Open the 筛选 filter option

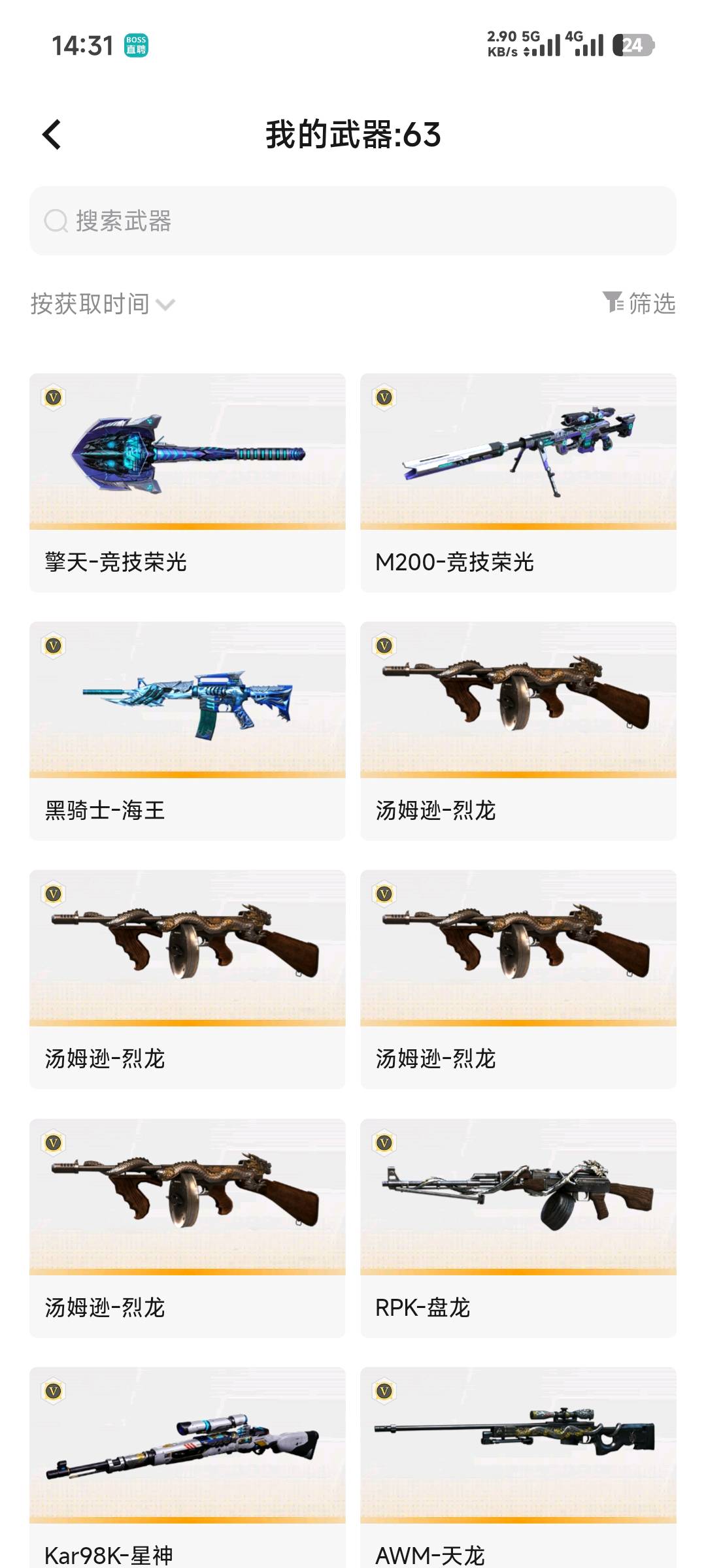[639, 303]
